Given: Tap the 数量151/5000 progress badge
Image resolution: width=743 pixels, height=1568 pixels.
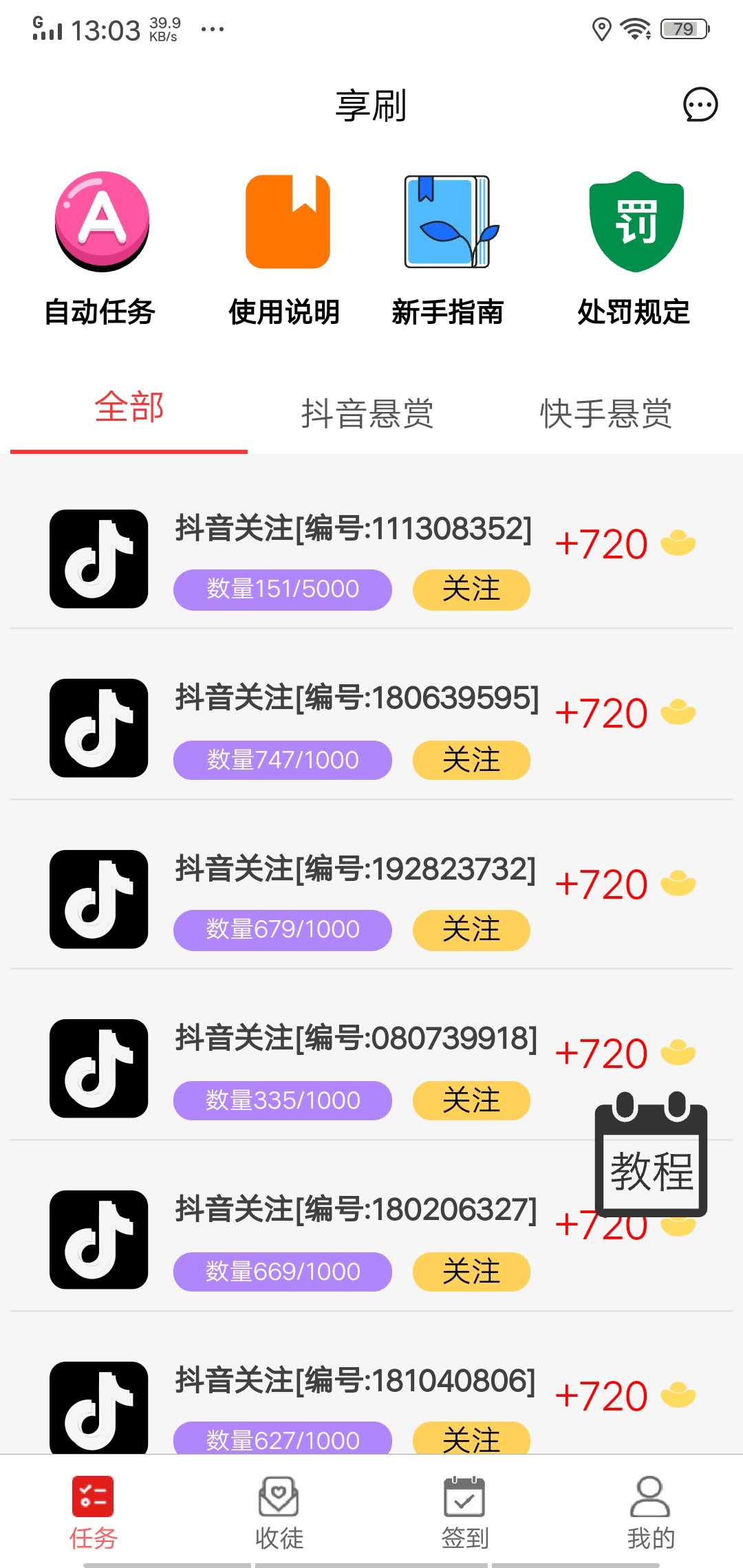Looking at the screenshot, I should click(282, 589).
